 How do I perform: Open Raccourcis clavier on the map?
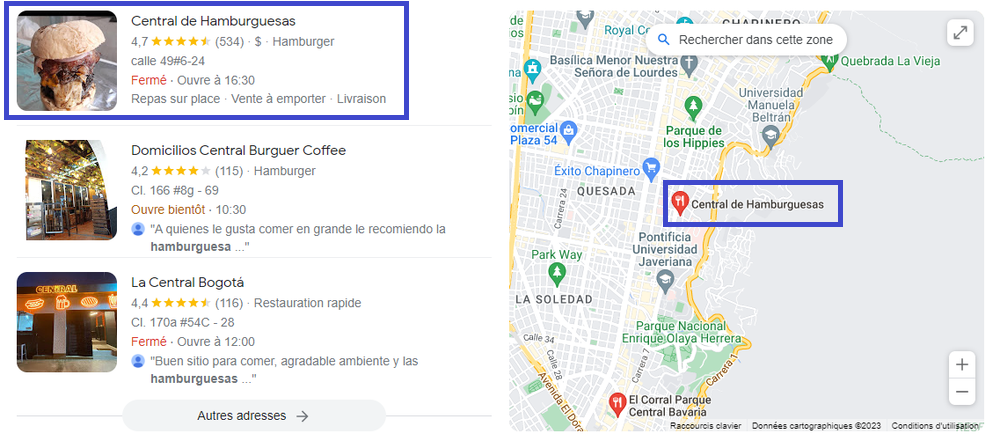point(705,426)
